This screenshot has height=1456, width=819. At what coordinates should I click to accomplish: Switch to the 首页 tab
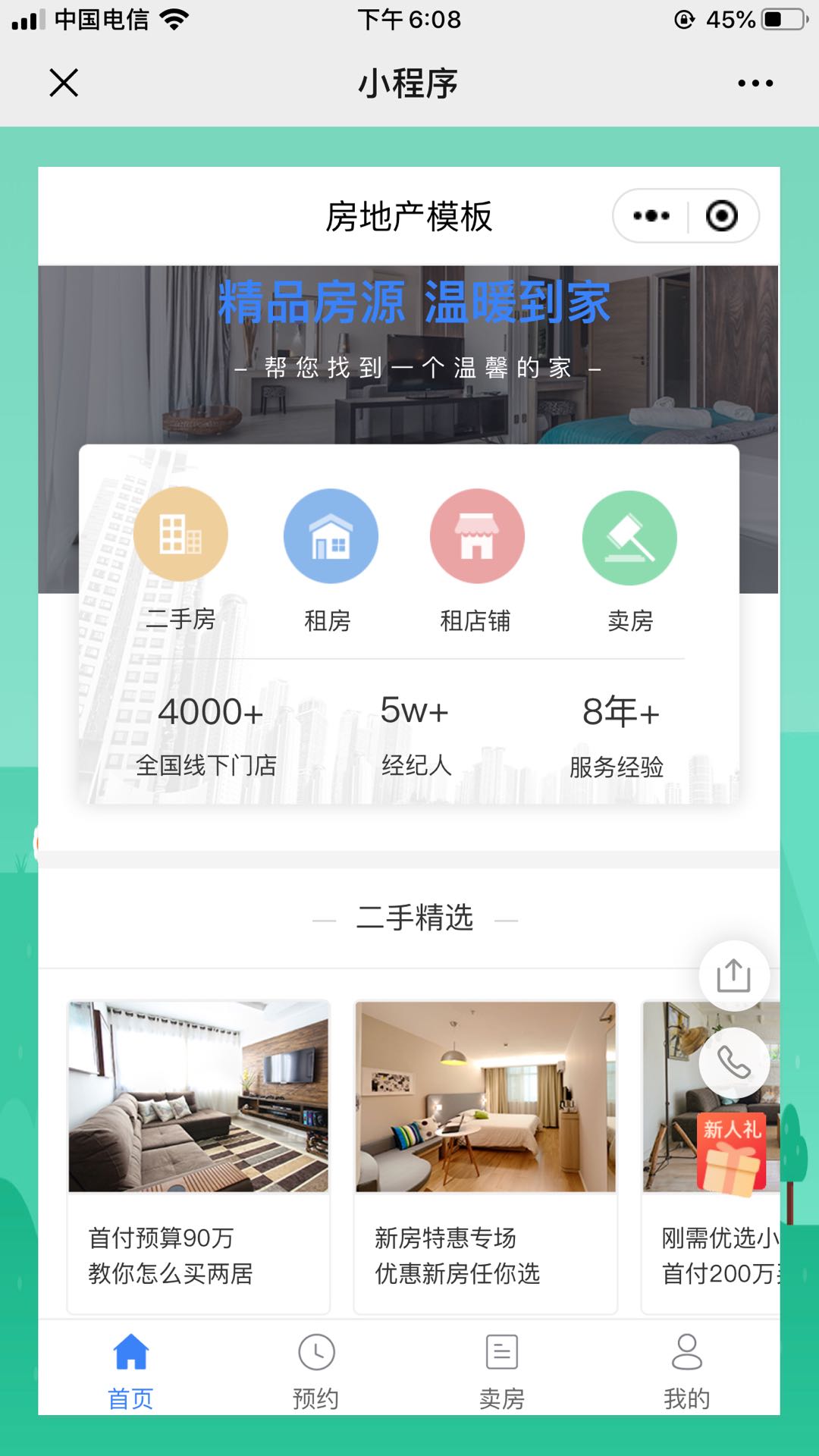[x=130, y=1370]
